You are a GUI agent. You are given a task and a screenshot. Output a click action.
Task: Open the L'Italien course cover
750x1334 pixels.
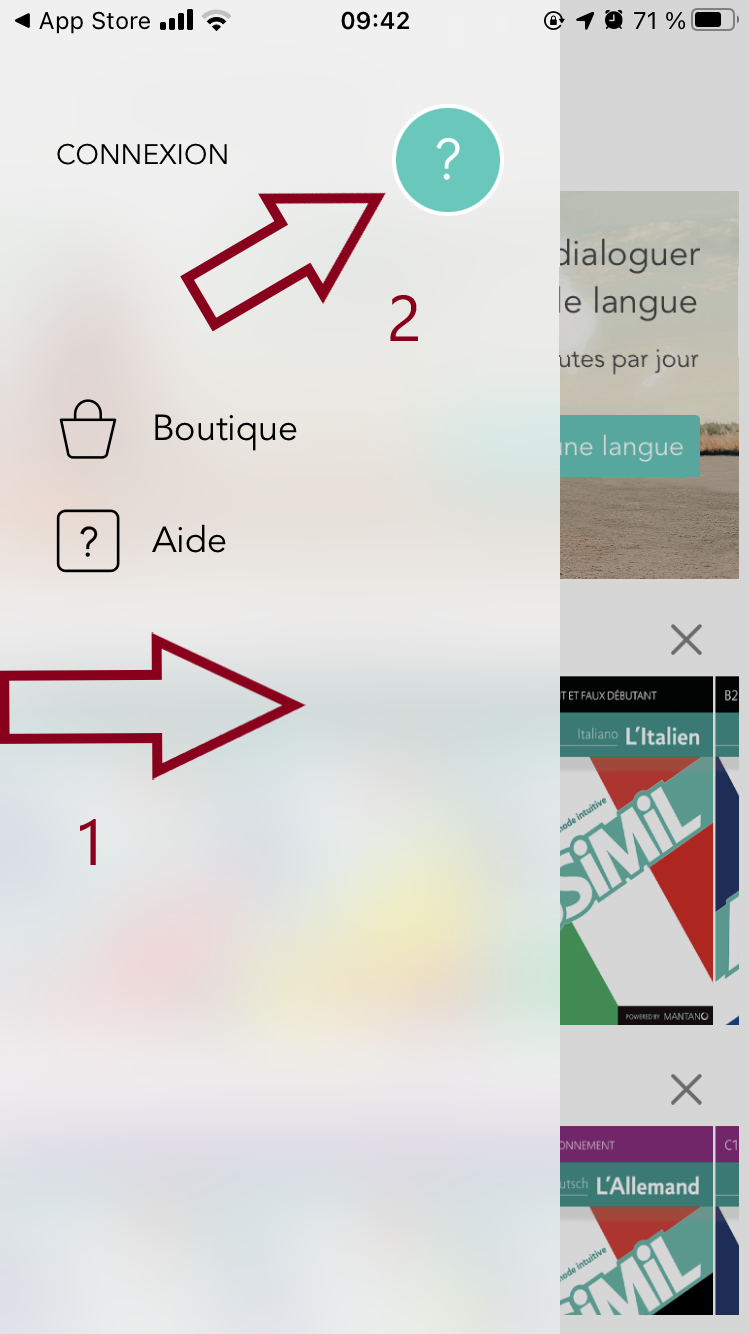[x=636, y=850]
